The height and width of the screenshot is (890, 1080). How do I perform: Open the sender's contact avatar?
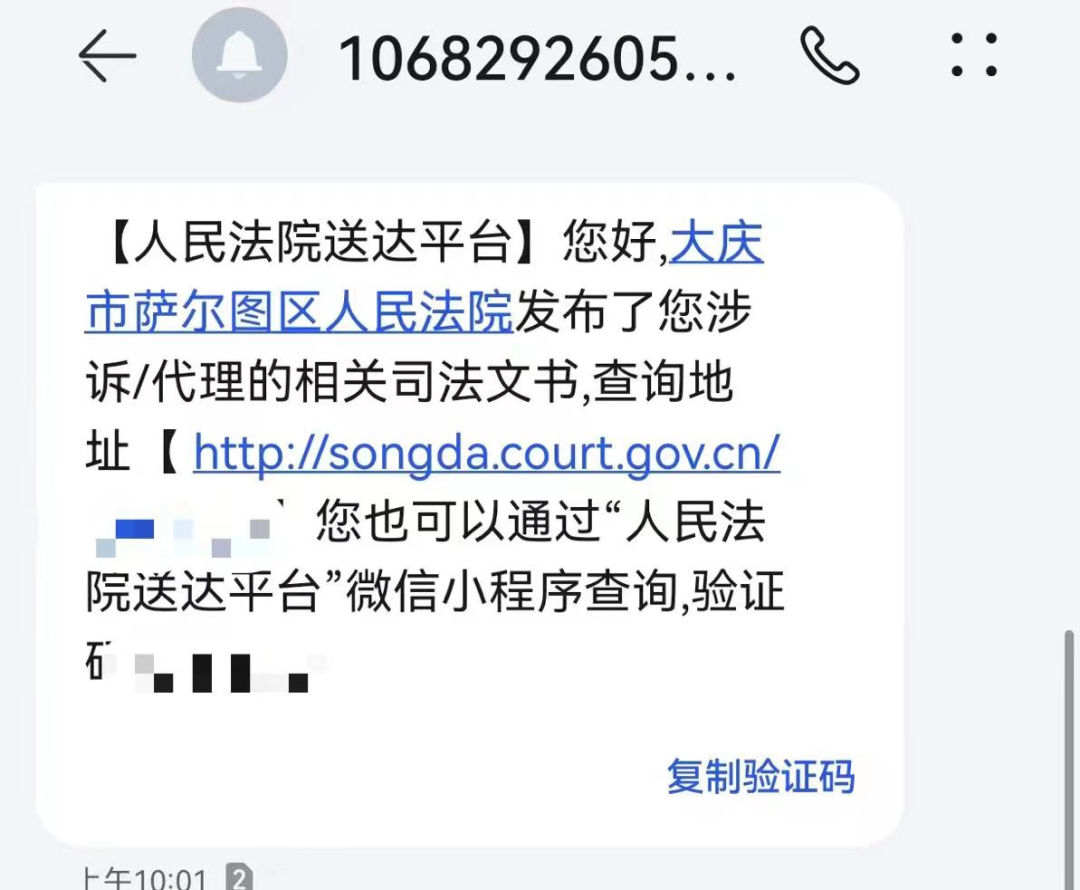click(239, 56)
